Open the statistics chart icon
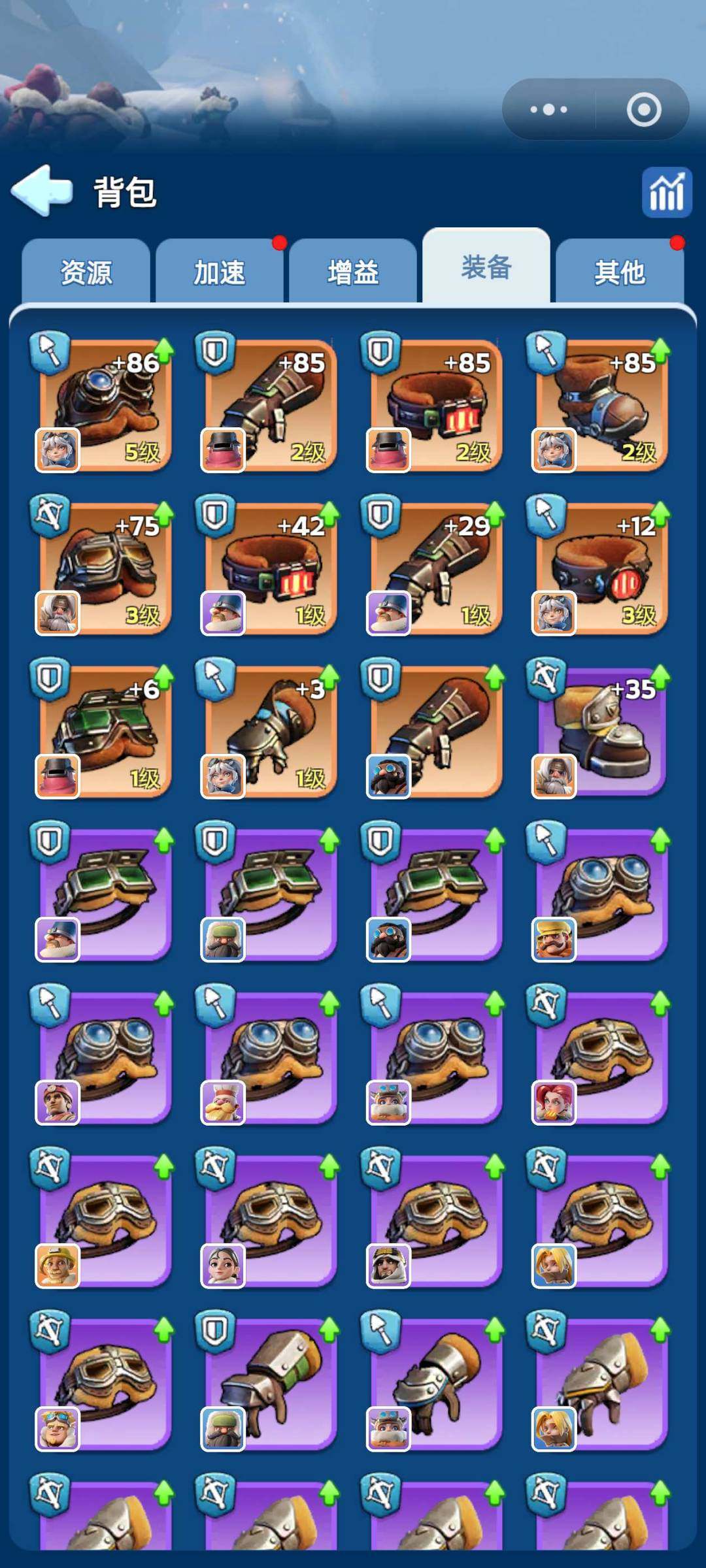This screenshot has height=1568, width=706. pos(666,192)
